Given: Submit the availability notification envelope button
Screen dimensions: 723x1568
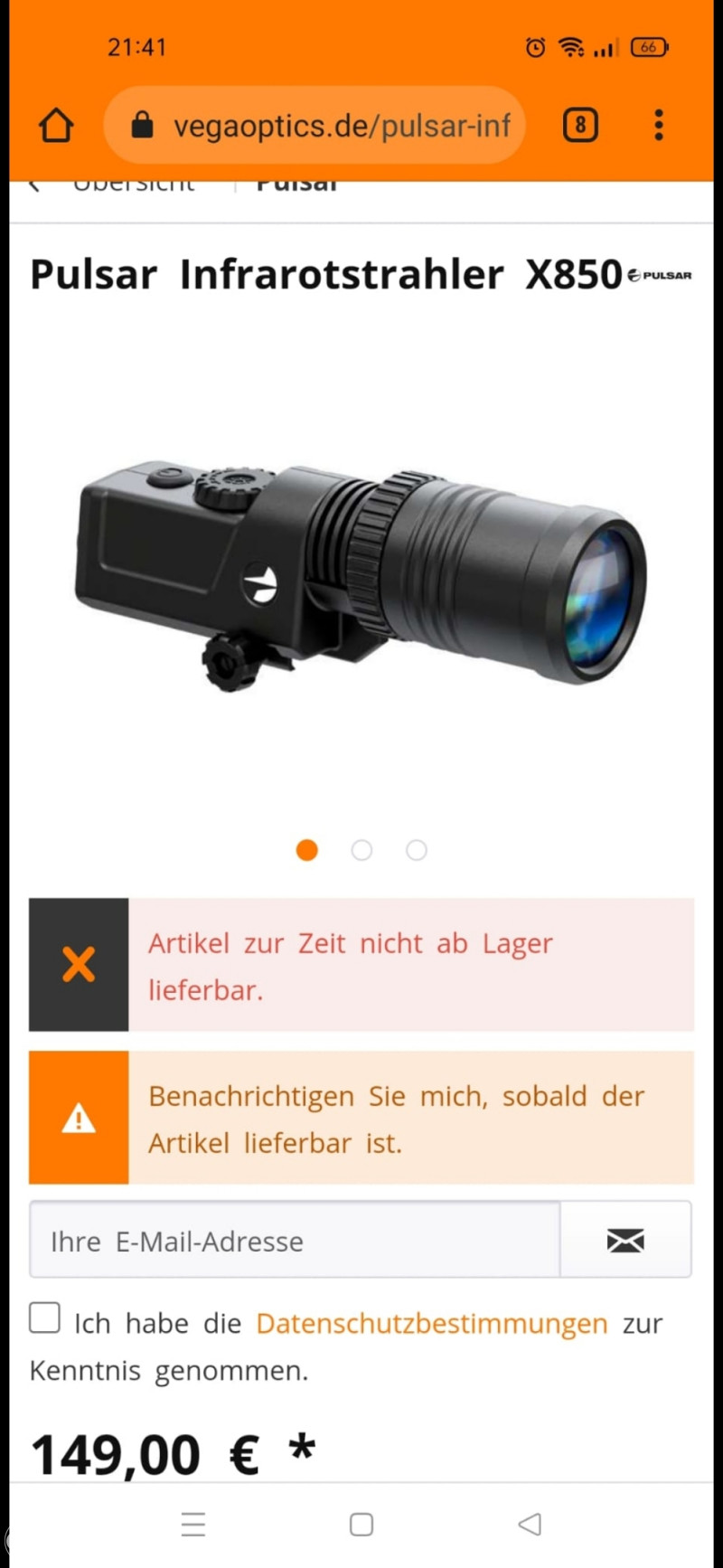Looking at the screenshot, I should click(625, 1241).
